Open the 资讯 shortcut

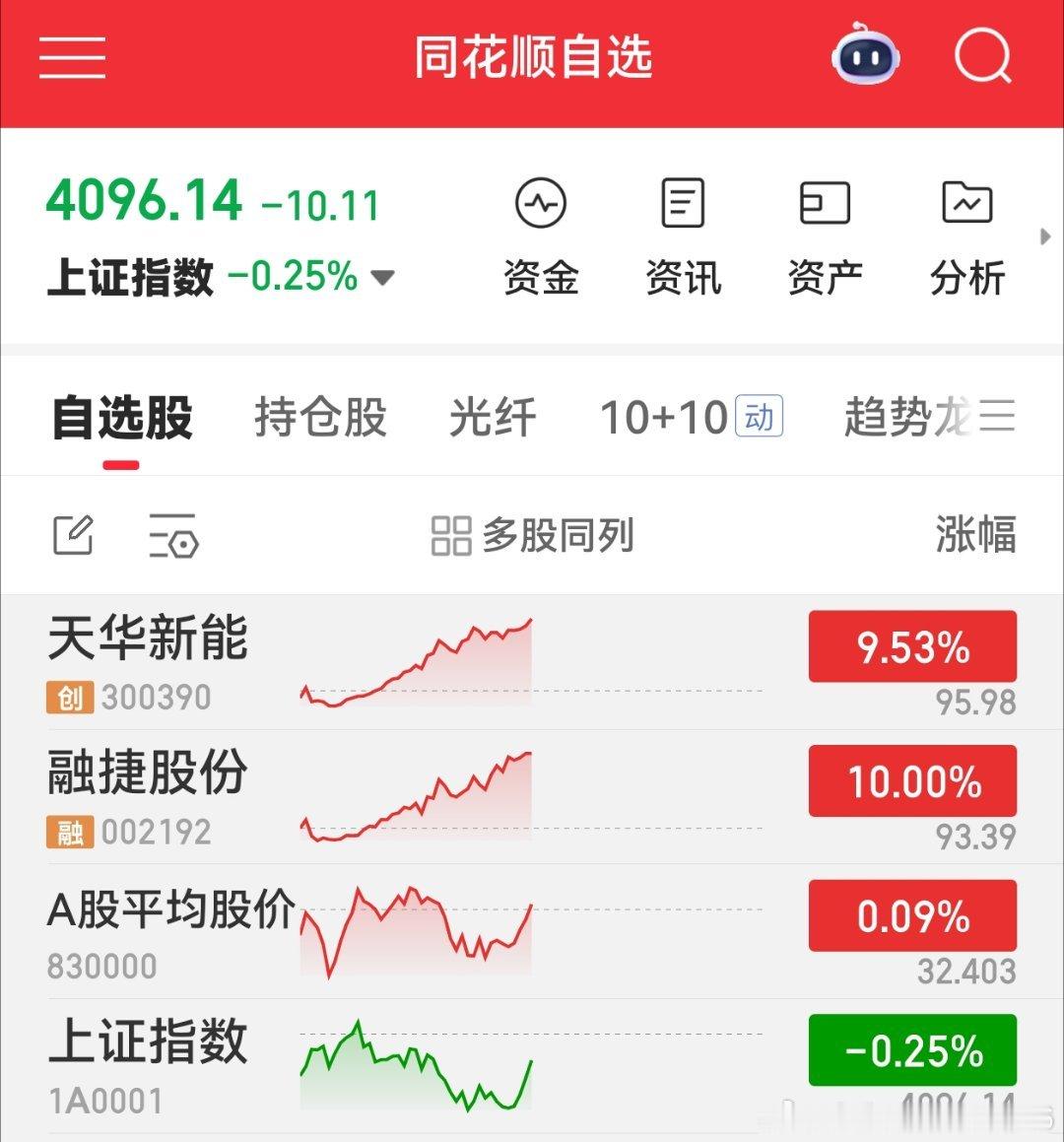click(x=683, y=237)
